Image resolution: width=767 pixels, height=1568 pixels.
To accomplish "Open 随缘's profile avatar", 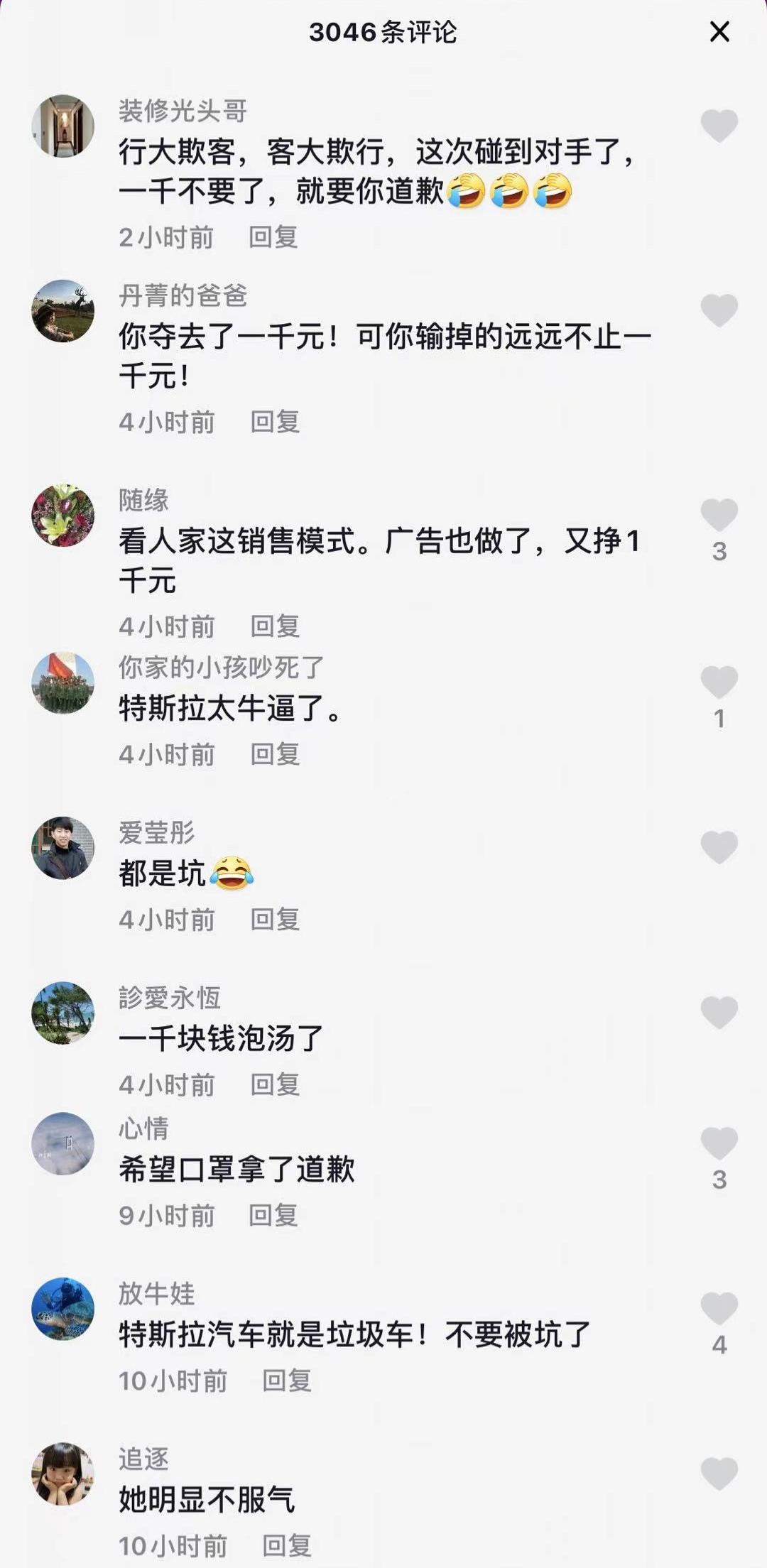I will (63, 515).
